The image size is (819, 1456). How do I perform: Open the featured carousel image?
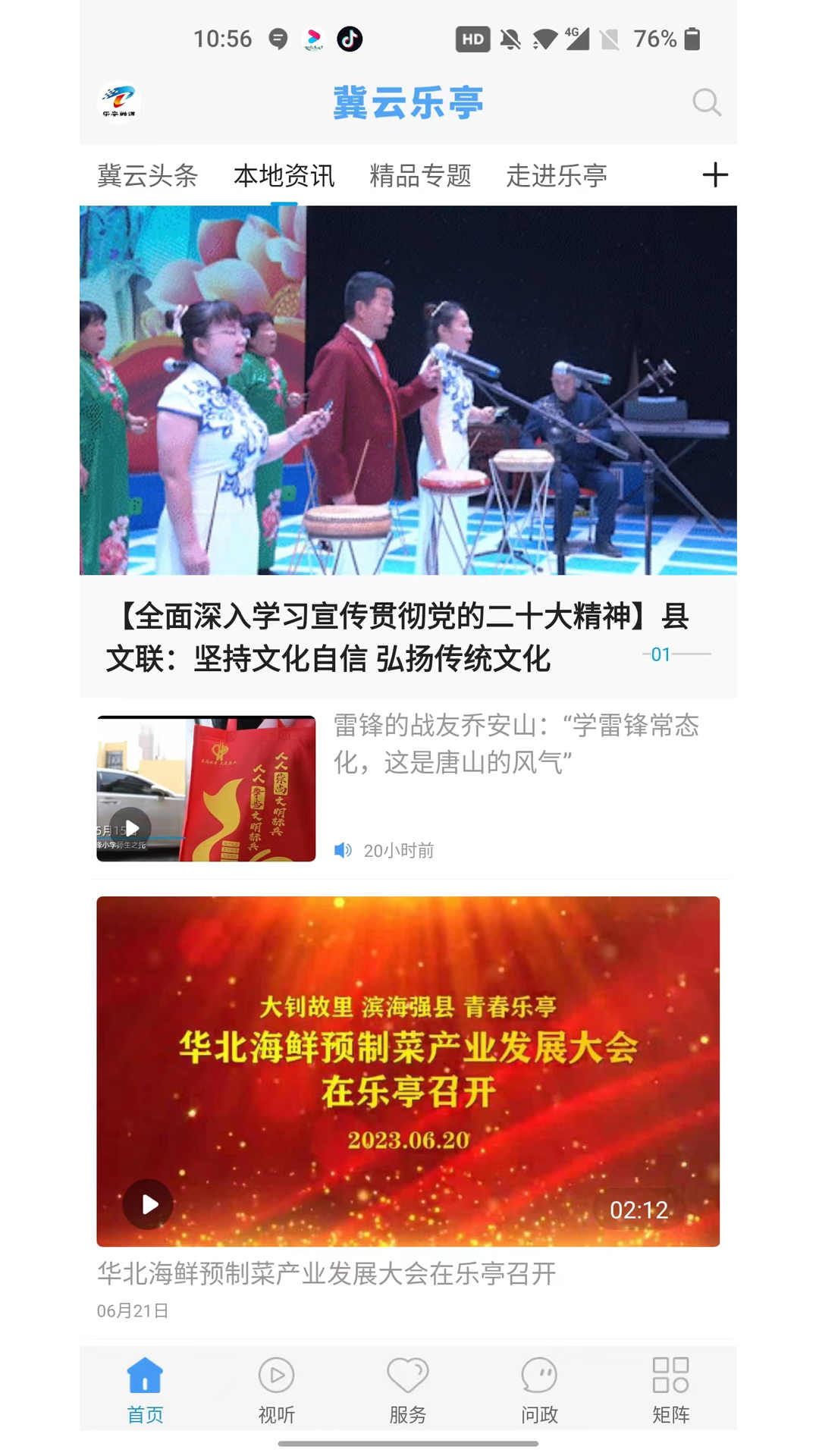coord(409,391)
